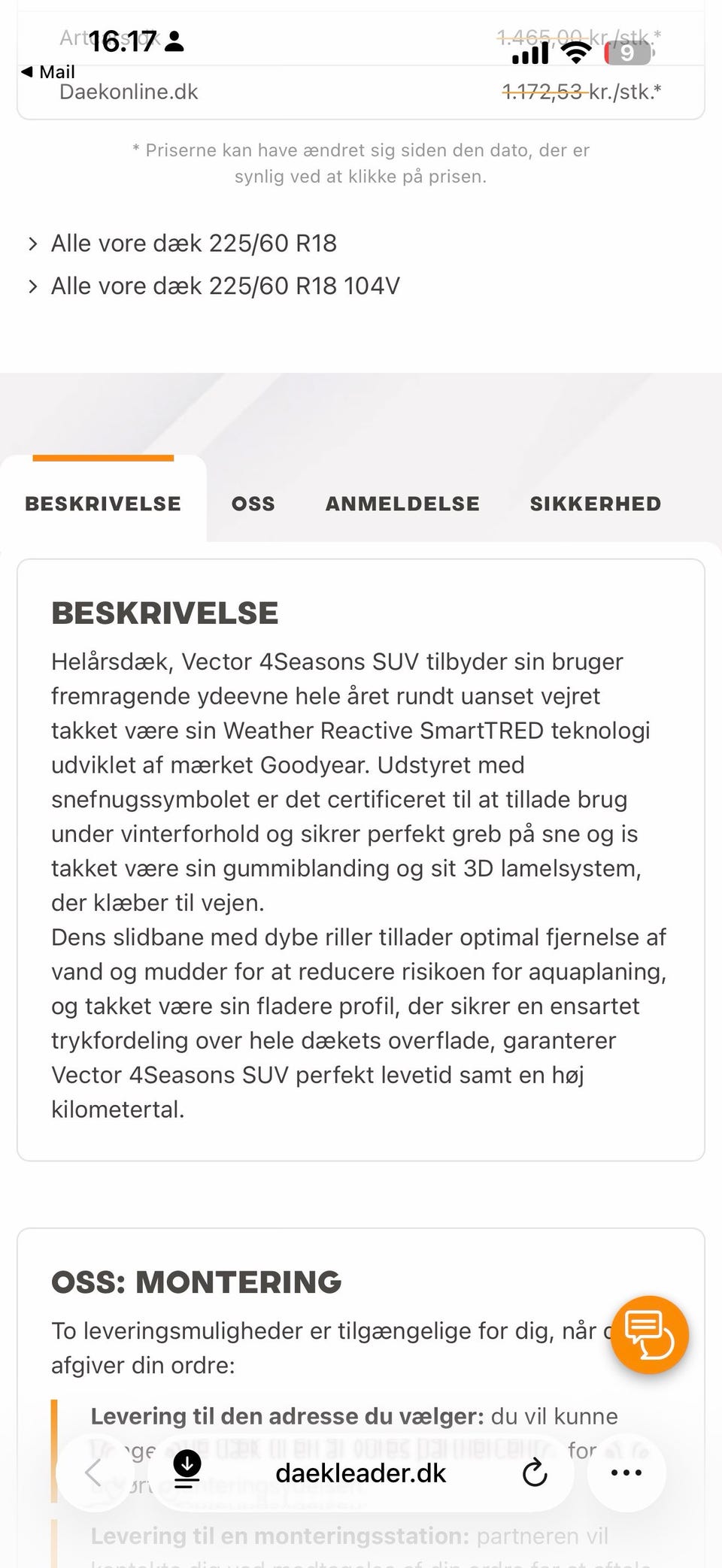Open the ANMELDELSE tab
The image size is (722, 1568).
(x=403, y=504)
